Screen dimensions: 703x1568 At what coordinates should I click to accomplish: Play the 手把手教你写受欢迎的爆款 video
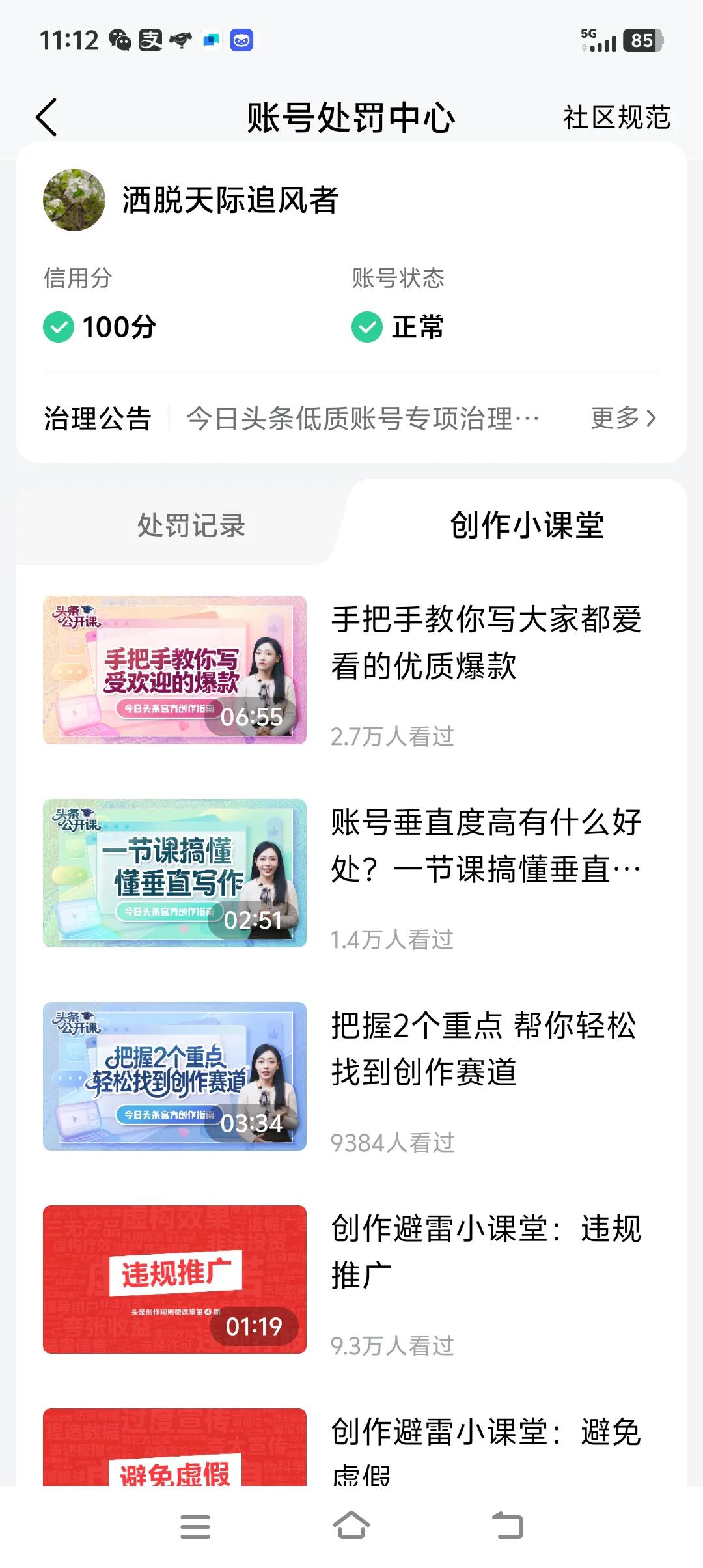(x=173, y=672)
